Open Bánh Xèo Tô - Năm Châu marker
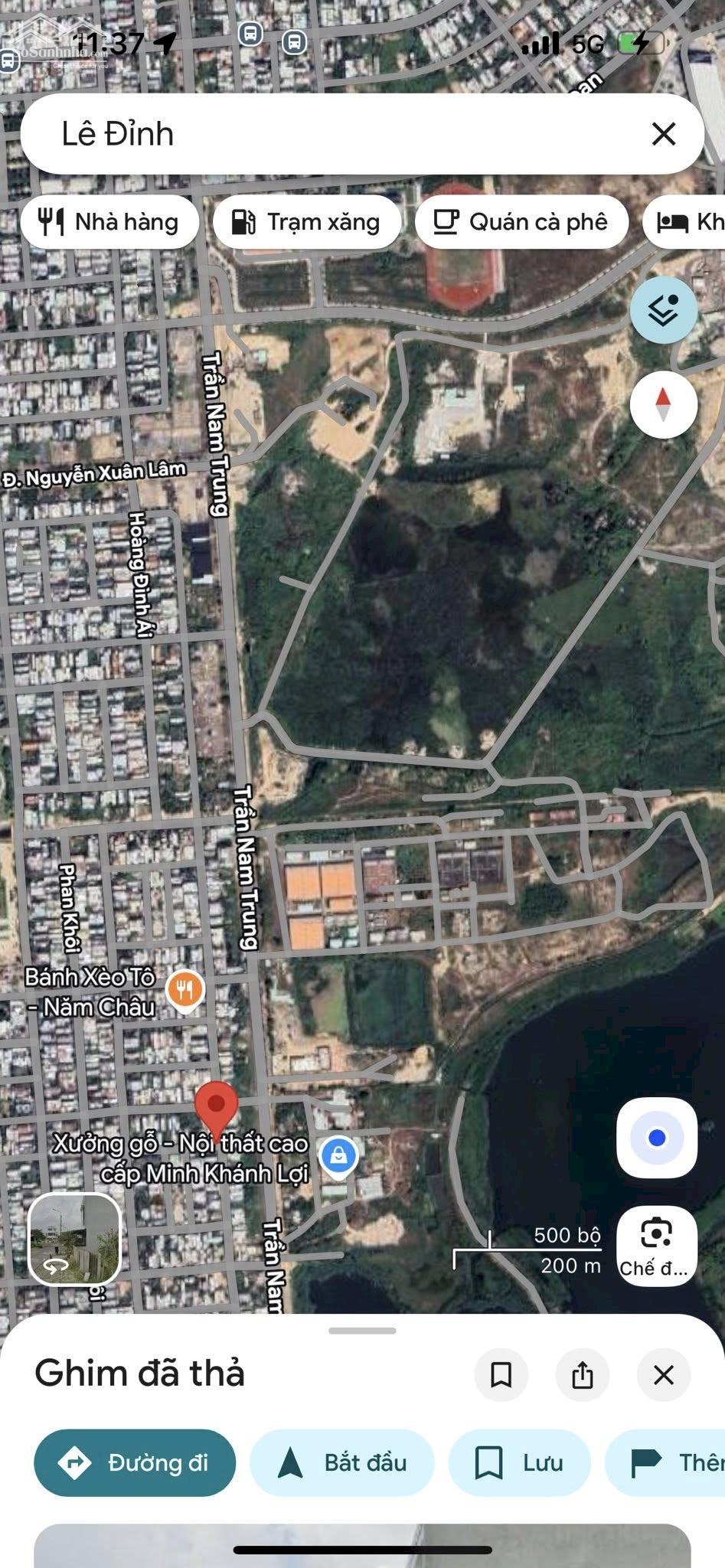Viewport: 725px width, 1568px height. coord(185,990)
